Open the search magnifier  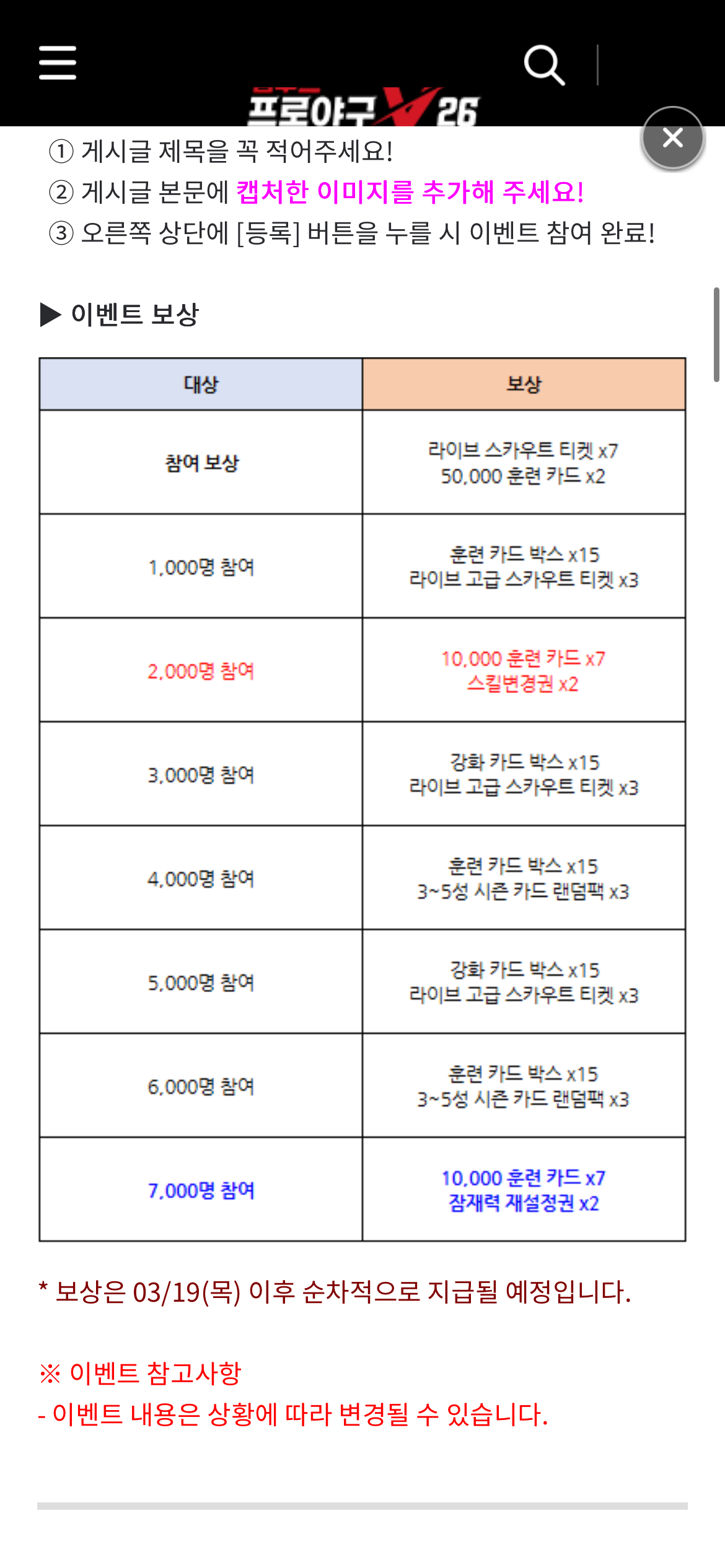(x=544, y=64)
